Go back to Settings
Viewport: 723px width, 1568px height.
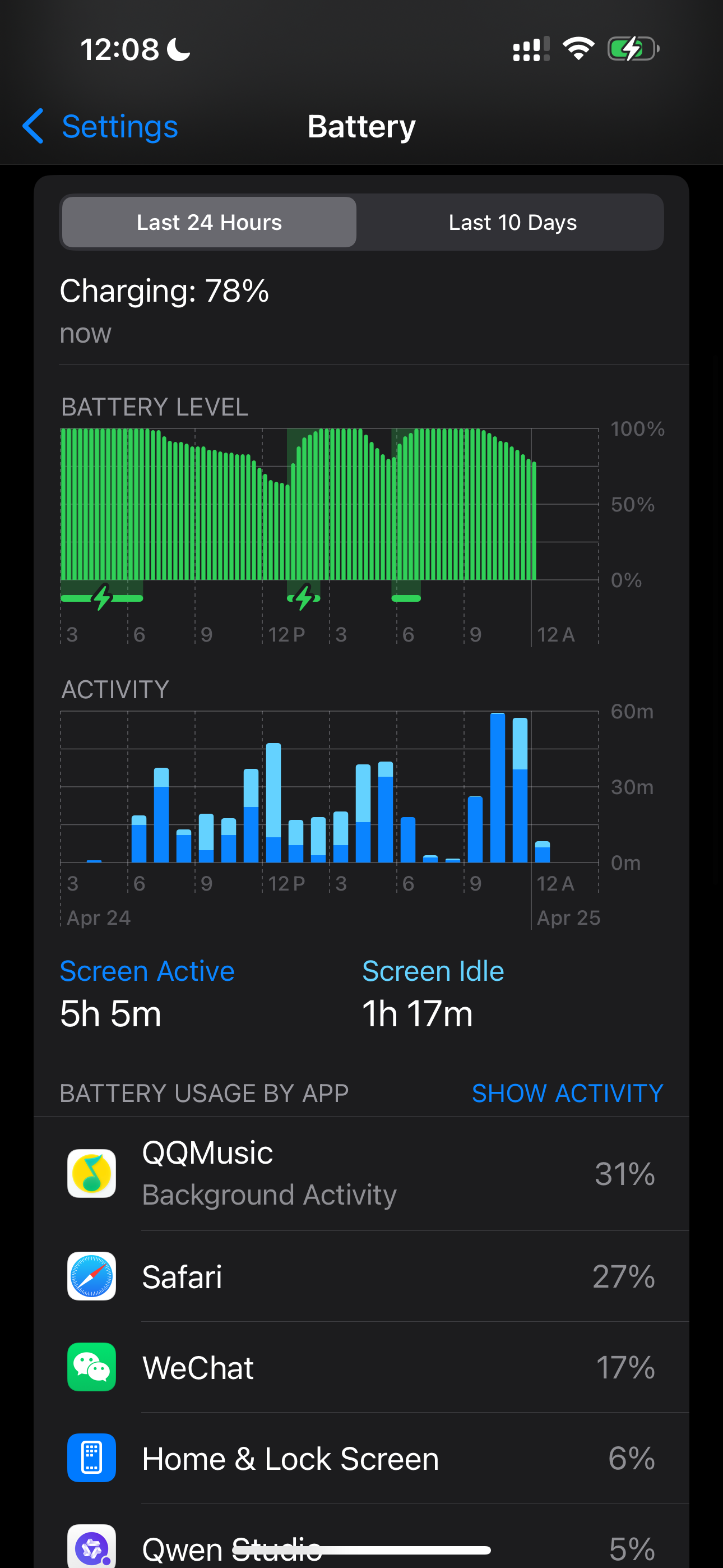[x=100, y=127]
